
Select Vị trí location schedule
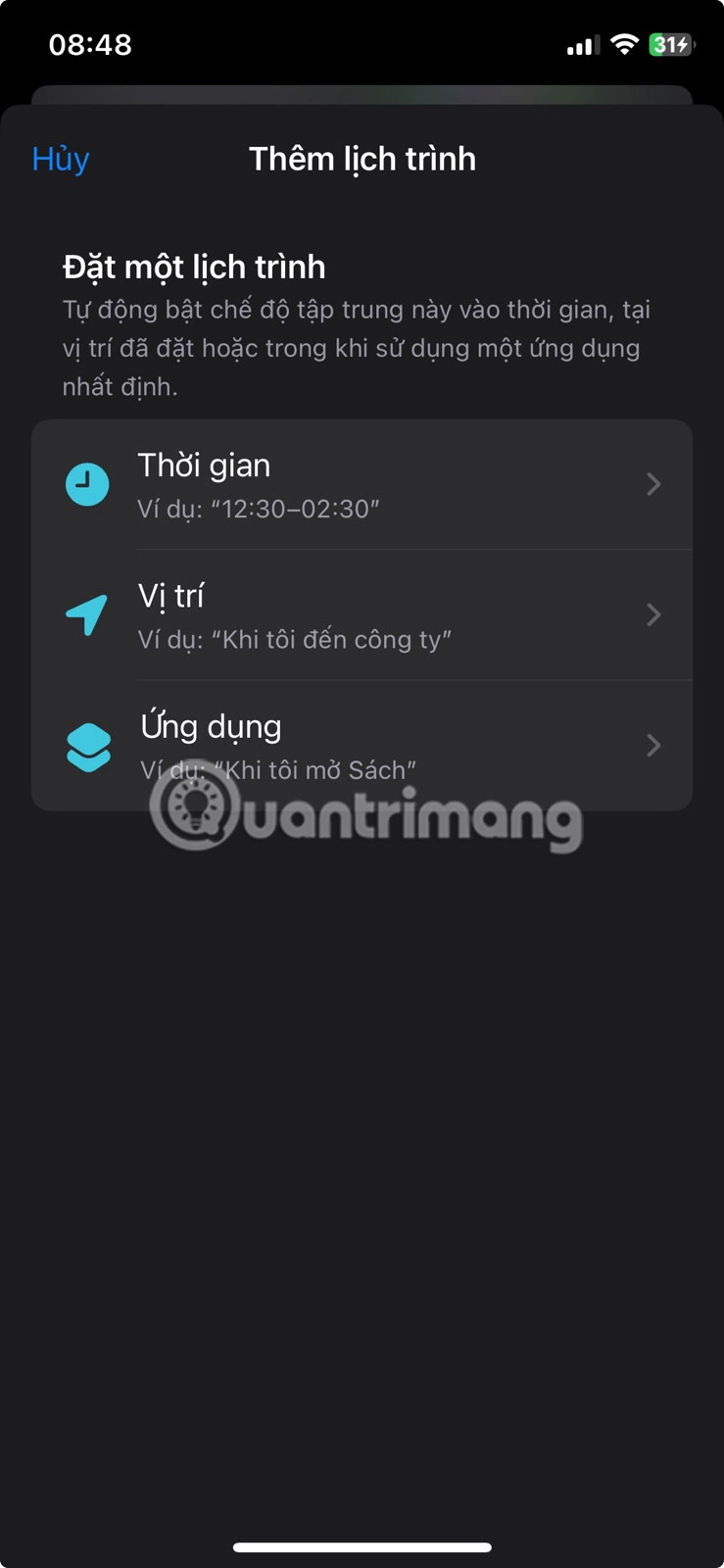coord(362,615)
